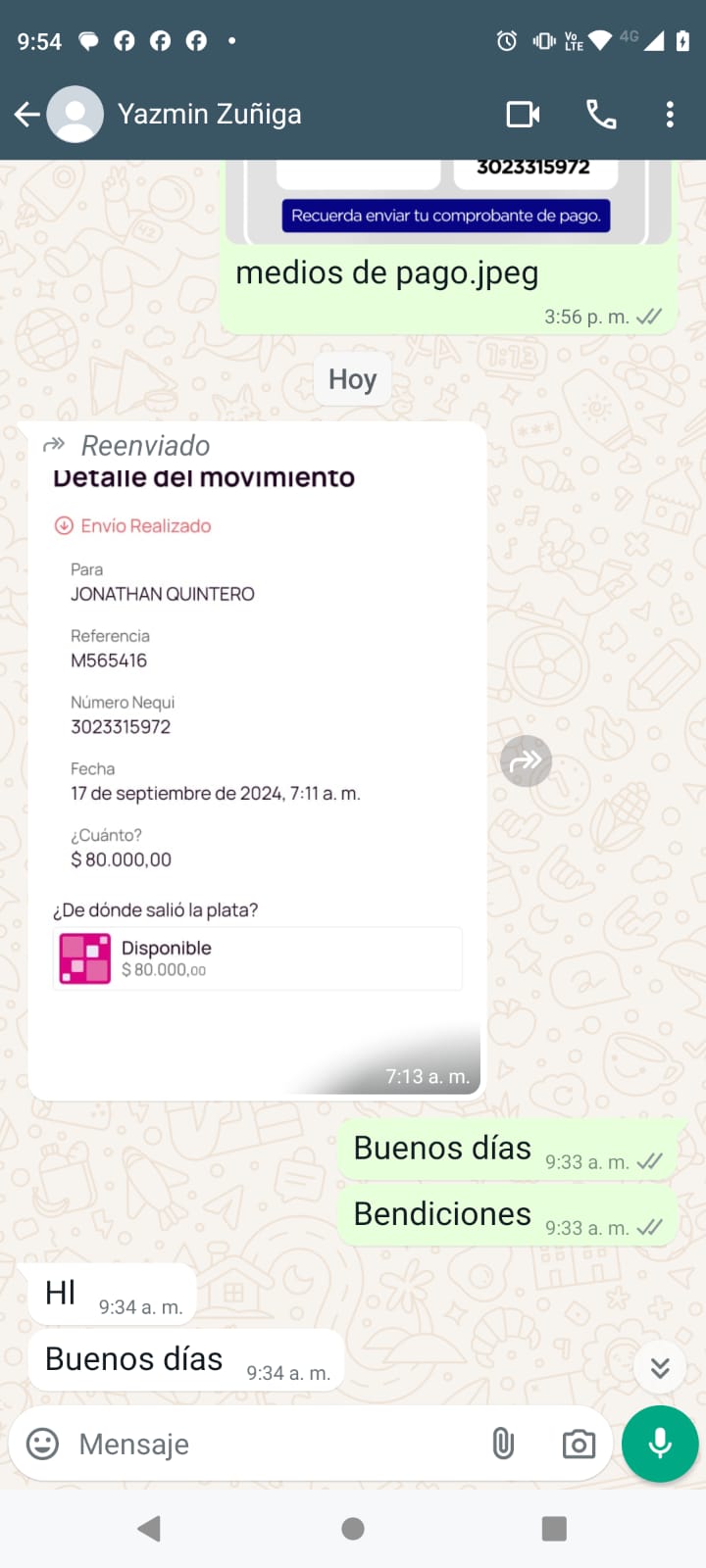Open the recent apps overview
Image resolution: width=706 pixels, height=1568 pixels.
tap(554, 1529)
